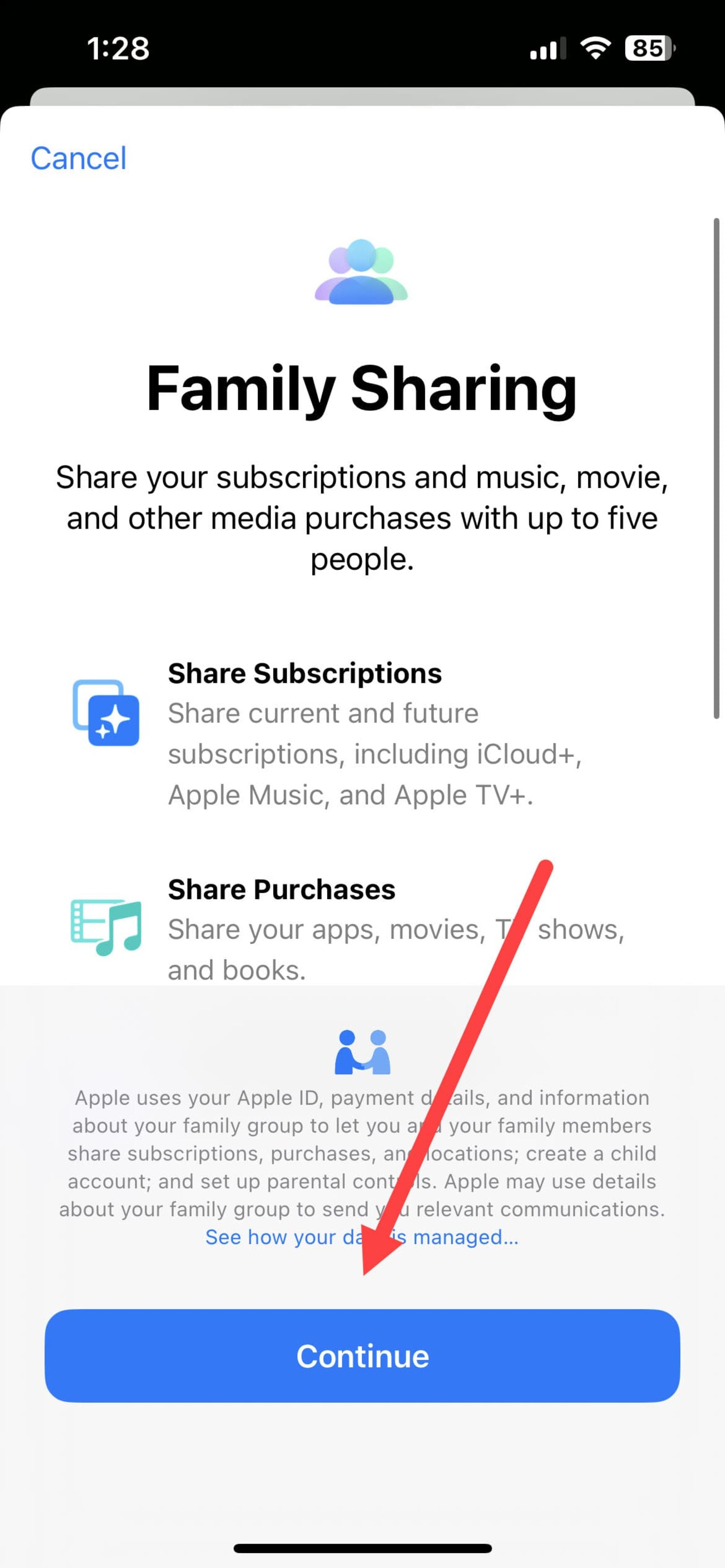The image size is (725, 1568).
Task: Tap Cancel to dismiss Family Sharing
Action: coord(79,159)
